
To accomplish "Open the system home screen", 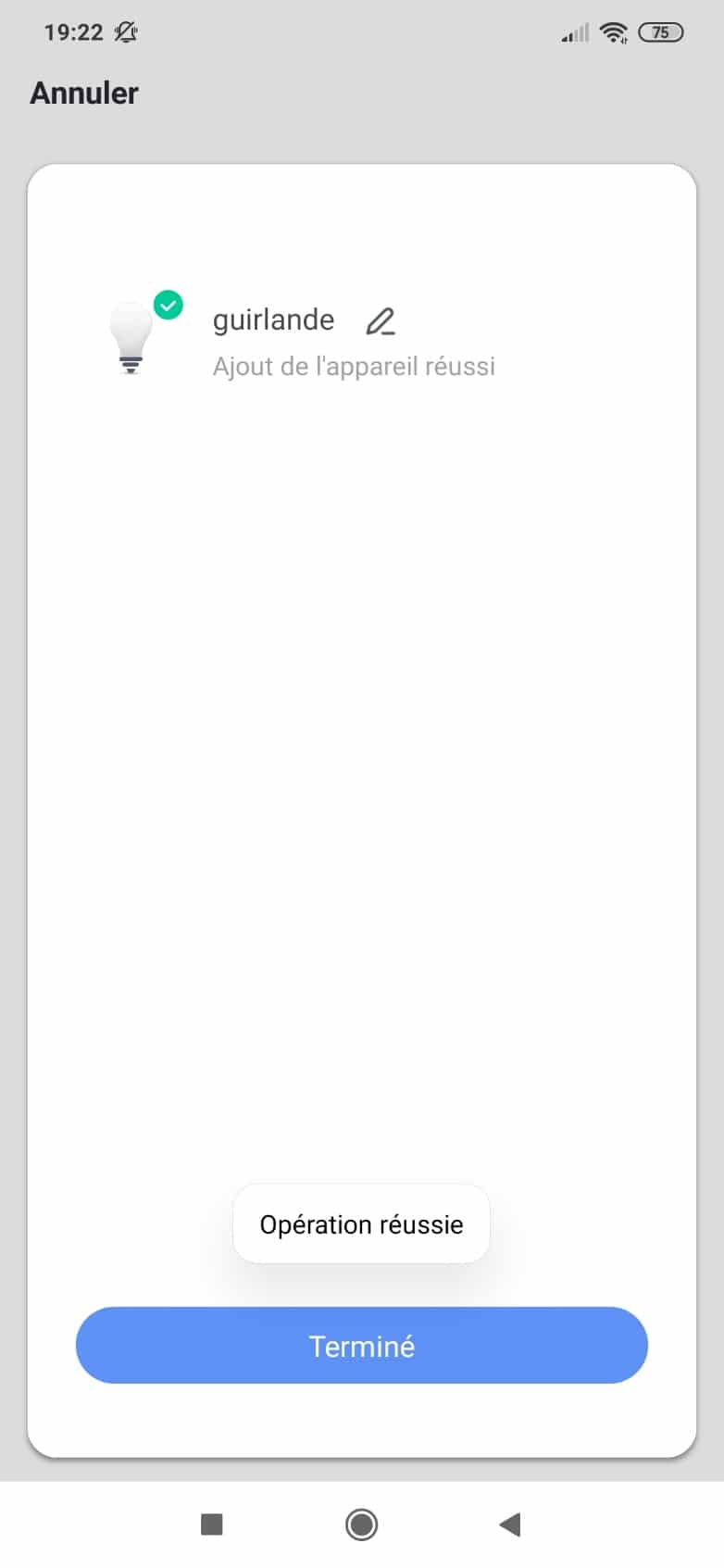I will pos(361,1524).
